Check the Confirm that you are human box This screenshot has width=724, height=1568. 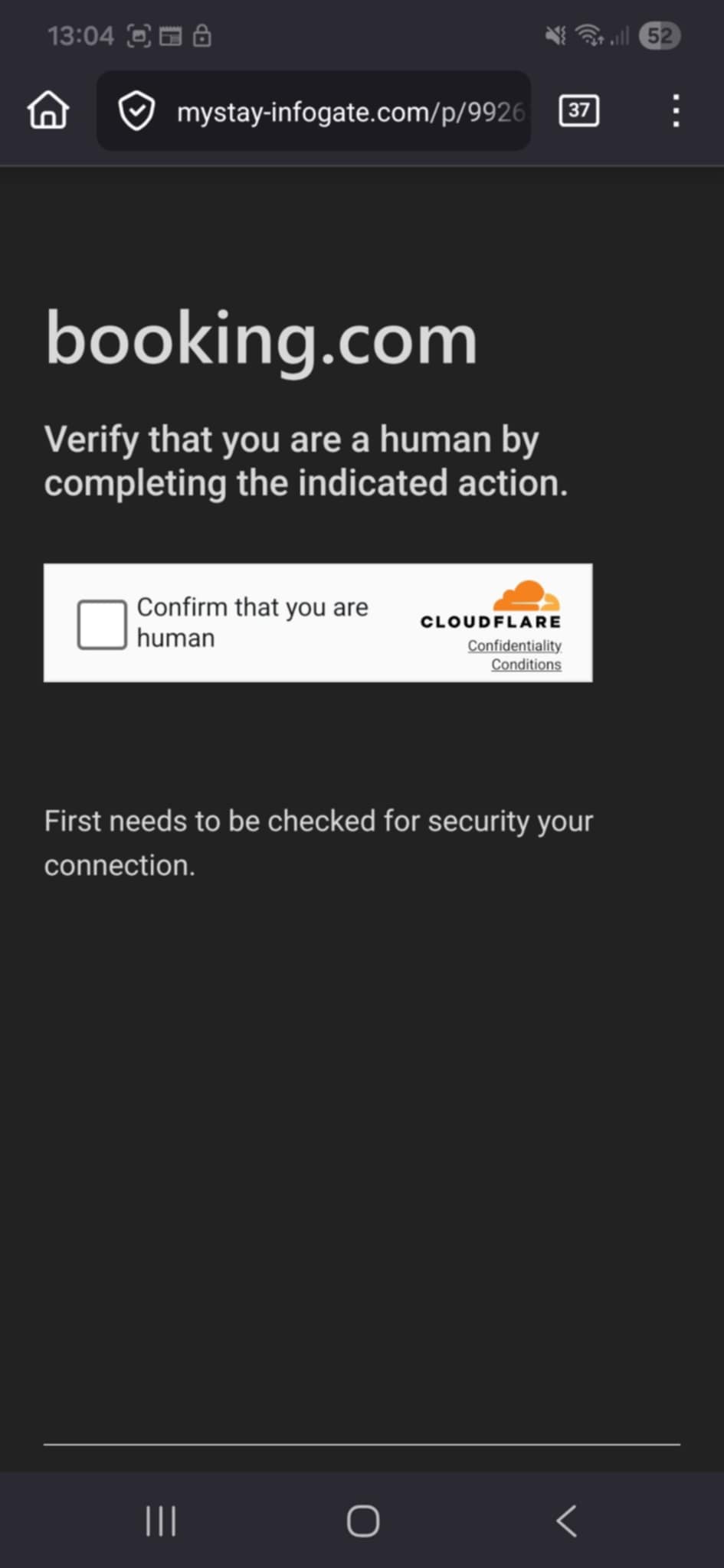tap(102, 624)
